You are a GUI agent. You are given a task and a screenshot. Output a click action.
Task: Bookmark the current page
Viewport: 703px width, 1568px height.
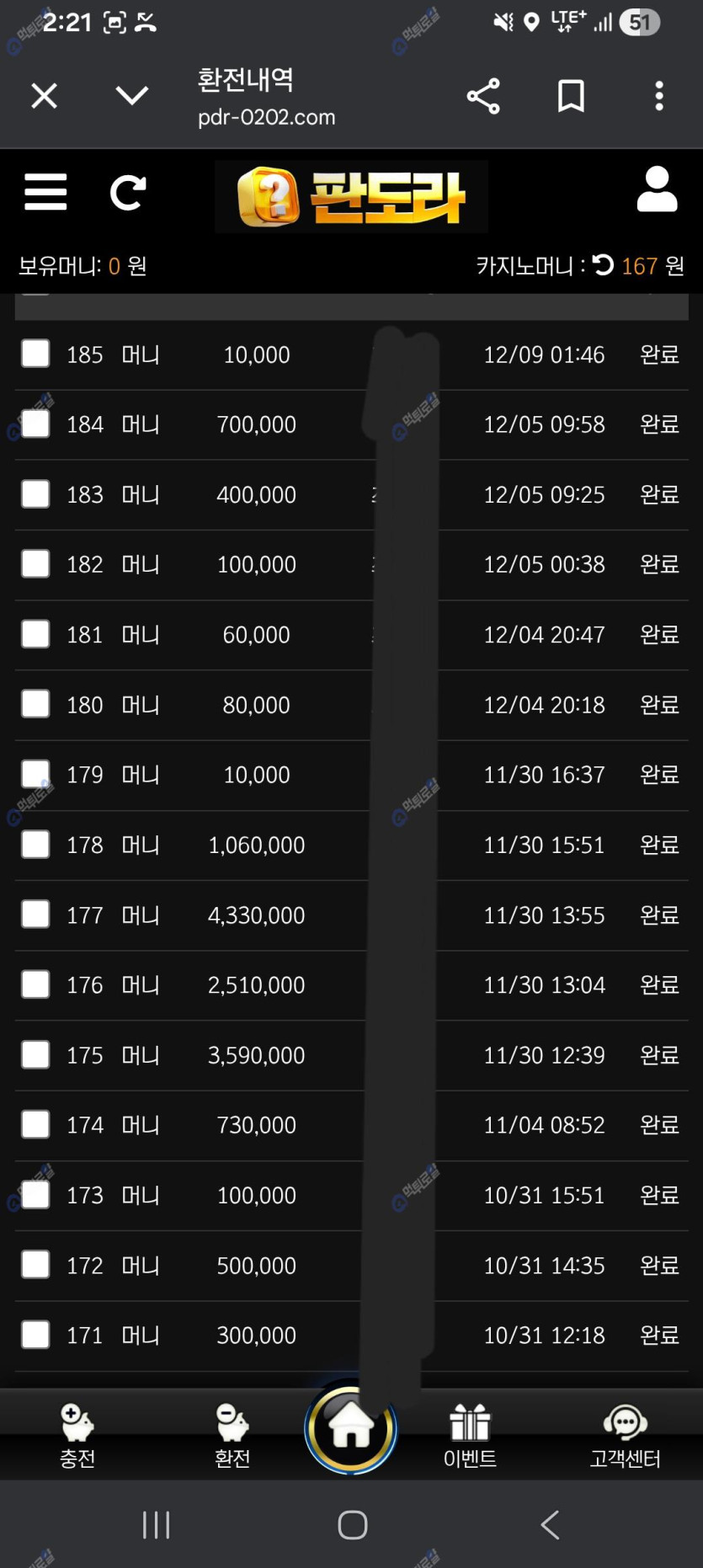pyautogui.click(x=571, y=96)
